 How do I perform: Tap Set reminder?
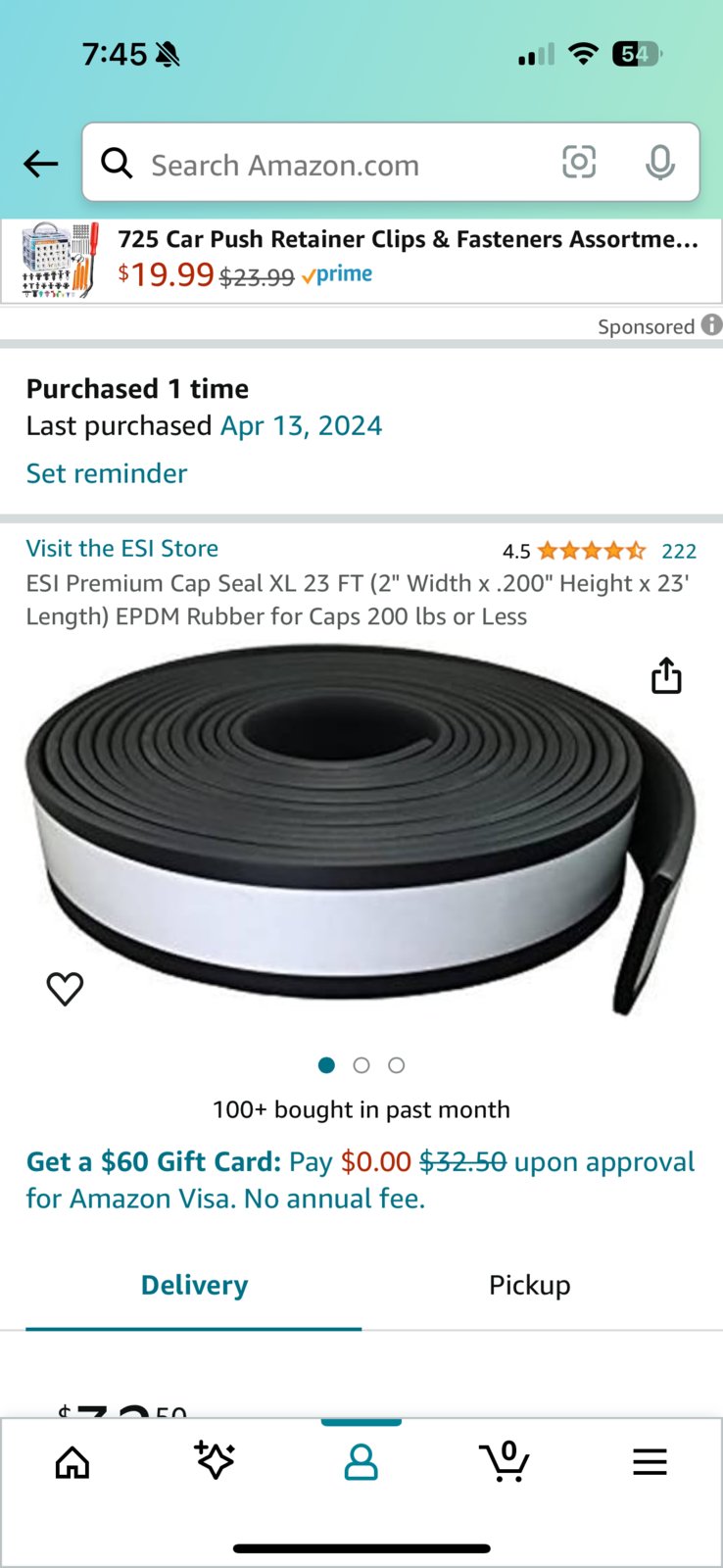pos(106,473)
